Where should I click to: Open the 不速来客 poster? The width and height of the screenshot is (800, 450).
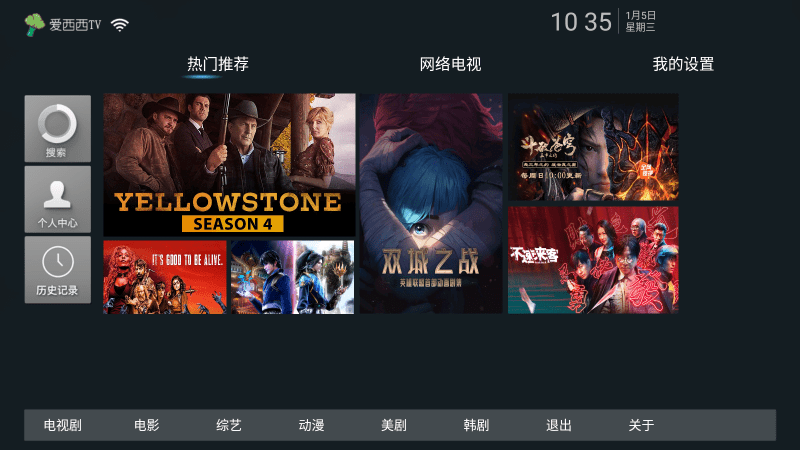tap(593, 260)
